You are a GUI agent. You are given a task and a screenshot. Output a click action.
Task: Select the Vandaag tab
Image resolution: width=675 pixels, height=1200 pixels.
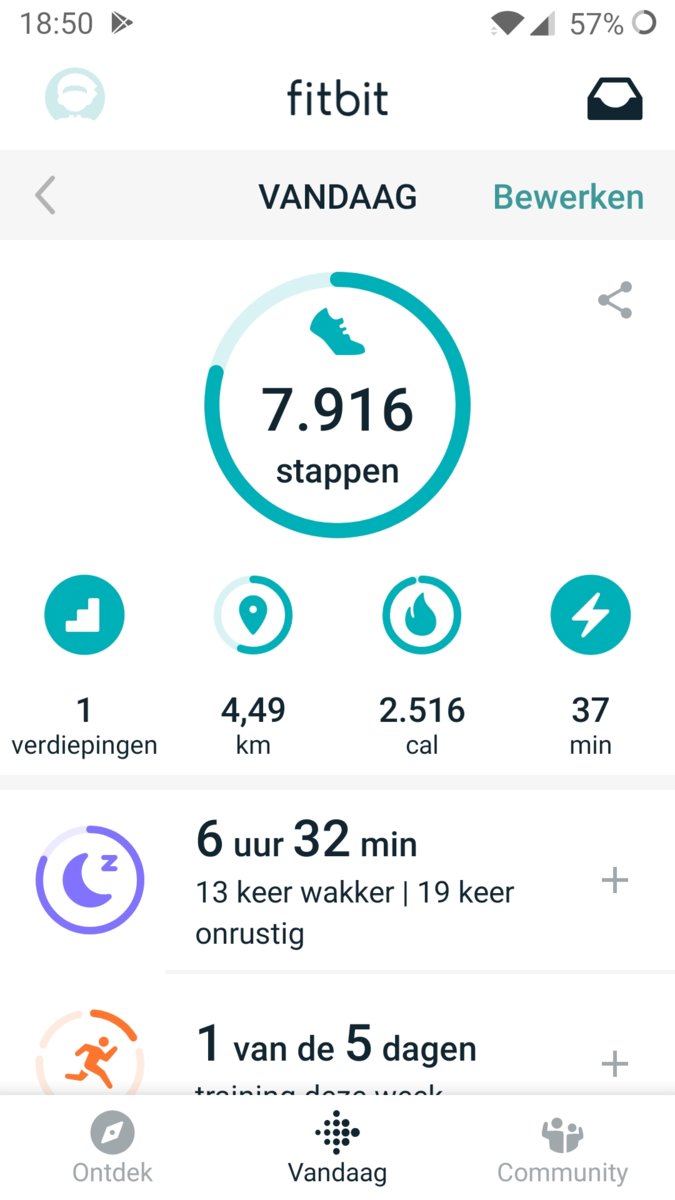[337, 1148]
